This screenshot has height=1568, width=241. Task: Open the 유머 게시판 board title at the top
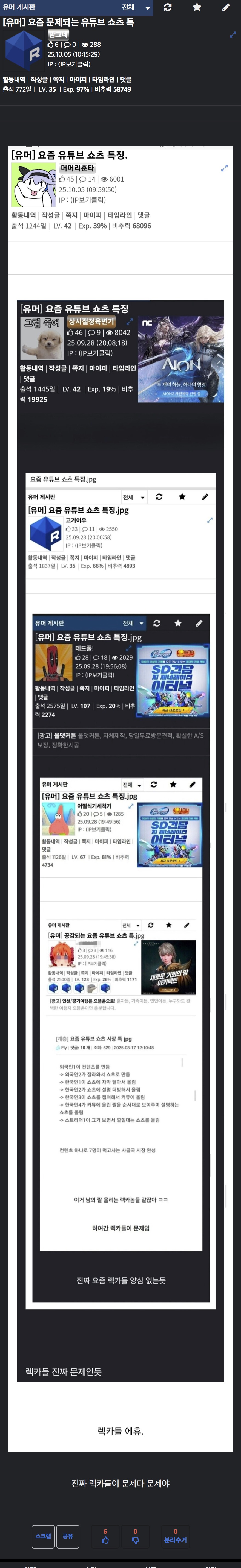click(18, 7)
